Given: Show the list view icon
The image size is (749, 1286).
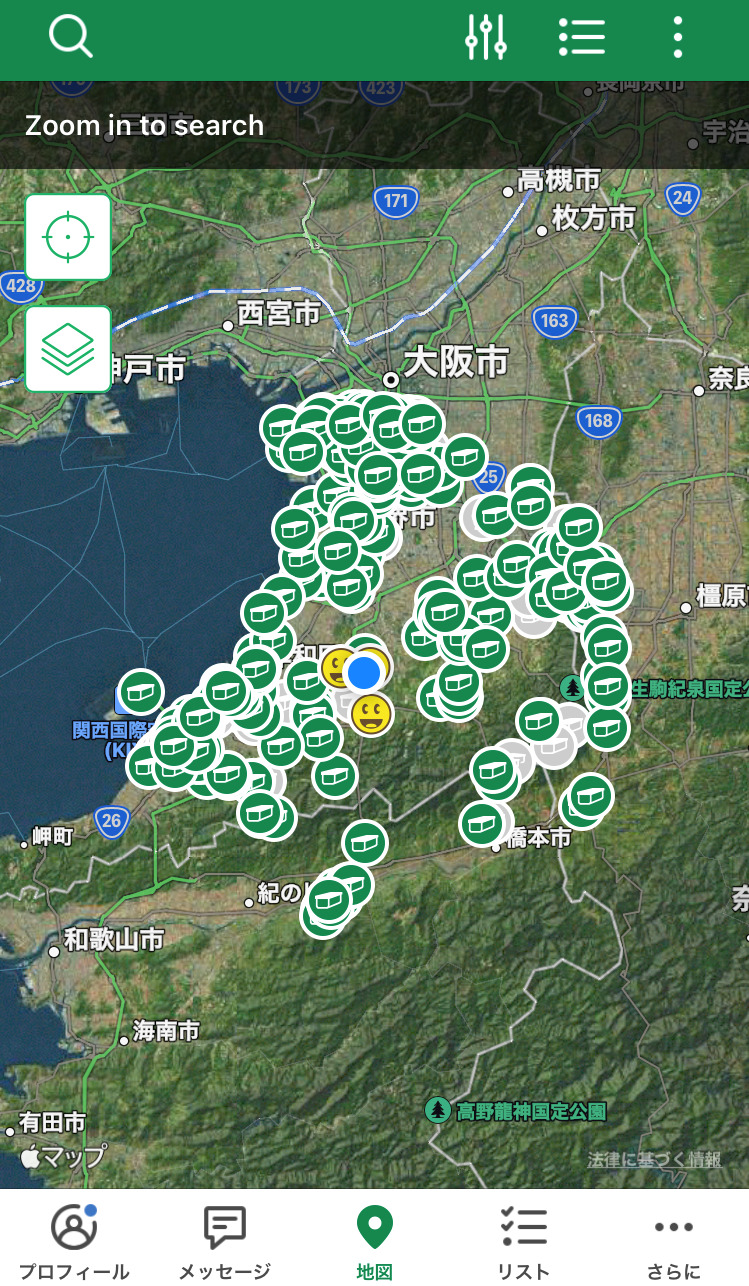Looking at the screenshot, I should click(582, 38).
